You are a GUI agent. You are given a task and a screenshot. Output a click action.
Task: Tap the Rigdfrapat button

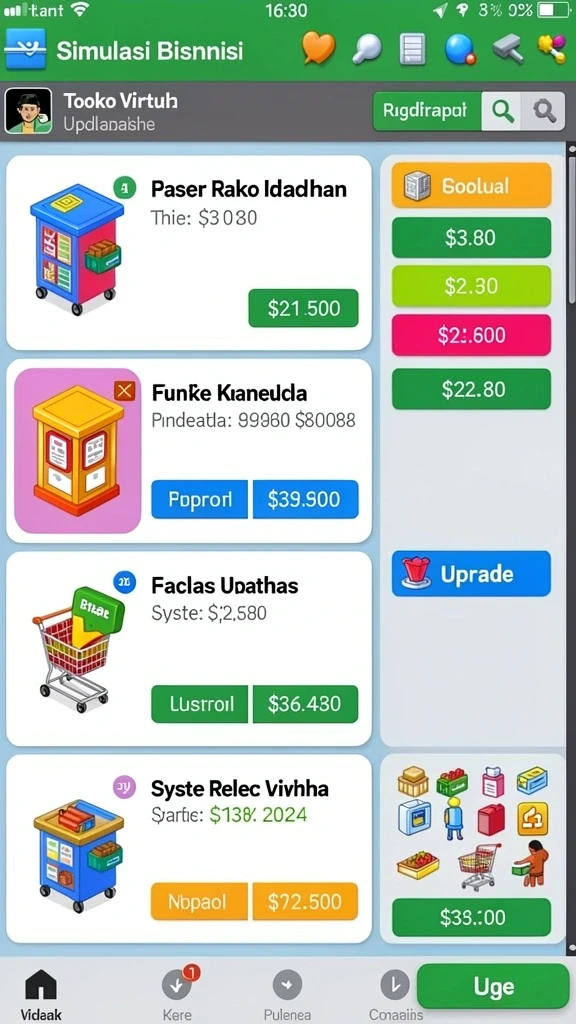click(x=427, y=111)
